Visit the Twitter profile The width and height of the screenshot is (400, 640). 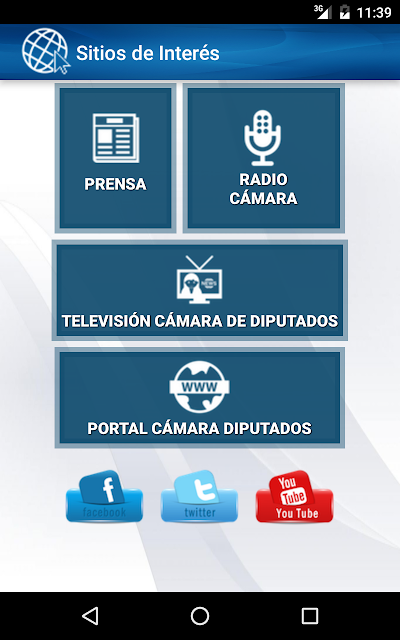point(199,496)
